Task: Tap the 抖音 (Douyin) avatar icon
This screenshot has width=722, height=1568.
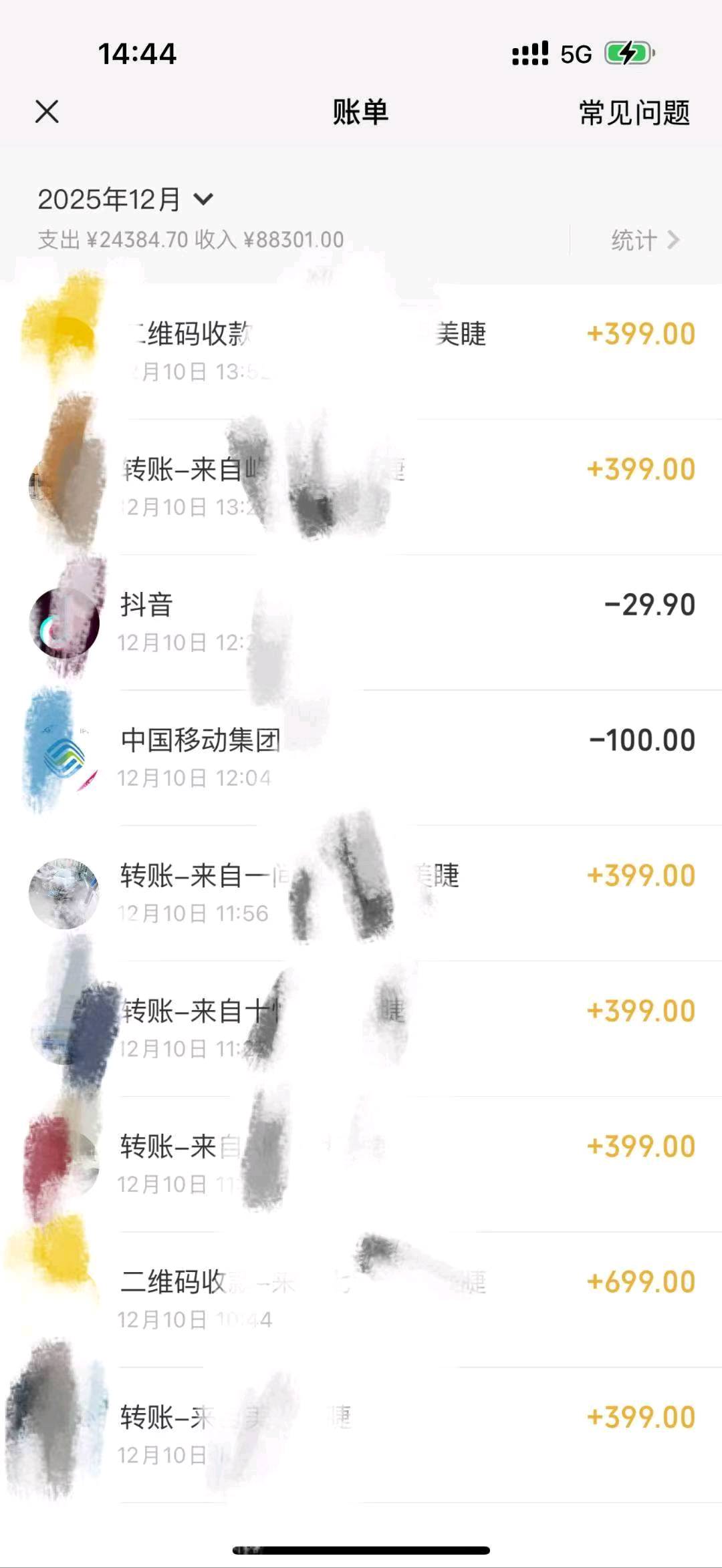Action: tap(65, 621)
